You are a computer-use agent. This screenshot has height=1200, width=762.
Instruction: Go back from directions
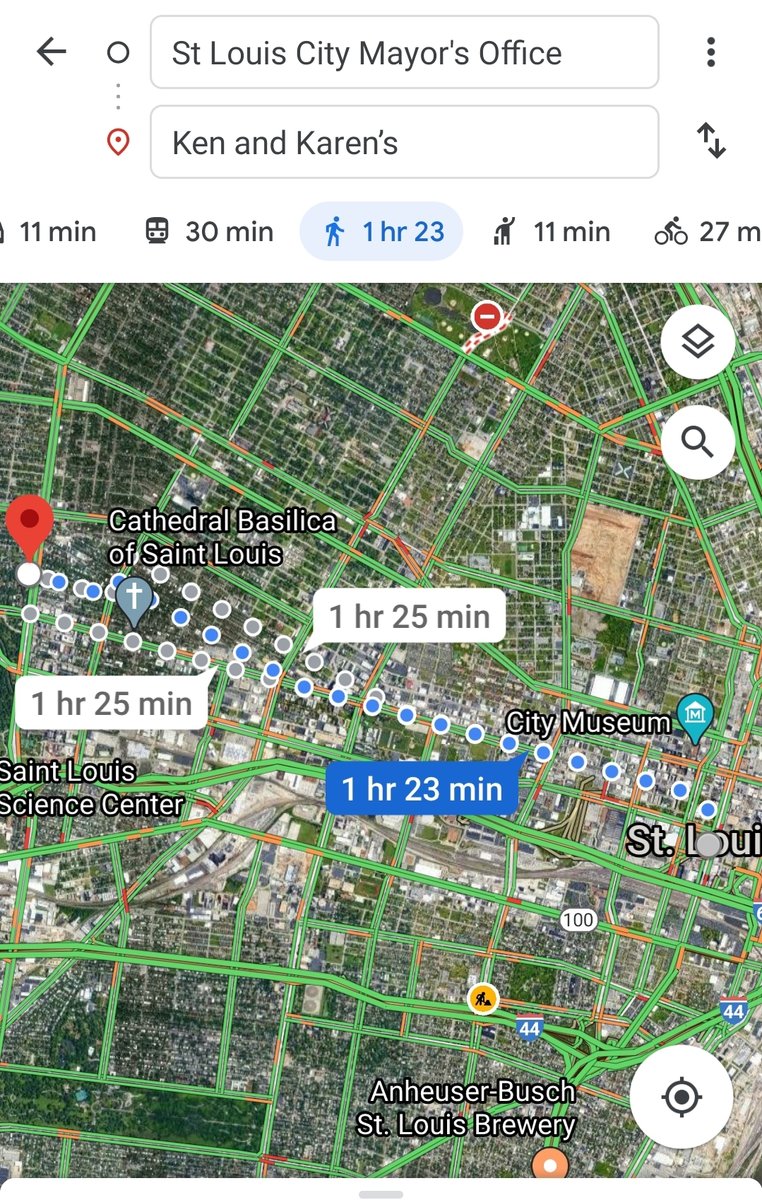pyautogui.click(x=51, y=53)
